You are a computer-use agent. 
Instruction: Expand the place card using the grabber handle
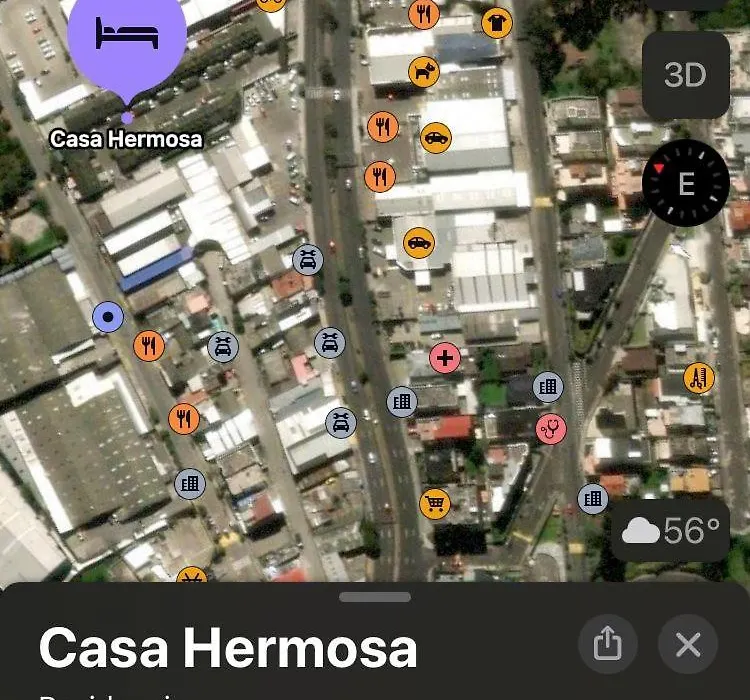click(x=375, y=597)
